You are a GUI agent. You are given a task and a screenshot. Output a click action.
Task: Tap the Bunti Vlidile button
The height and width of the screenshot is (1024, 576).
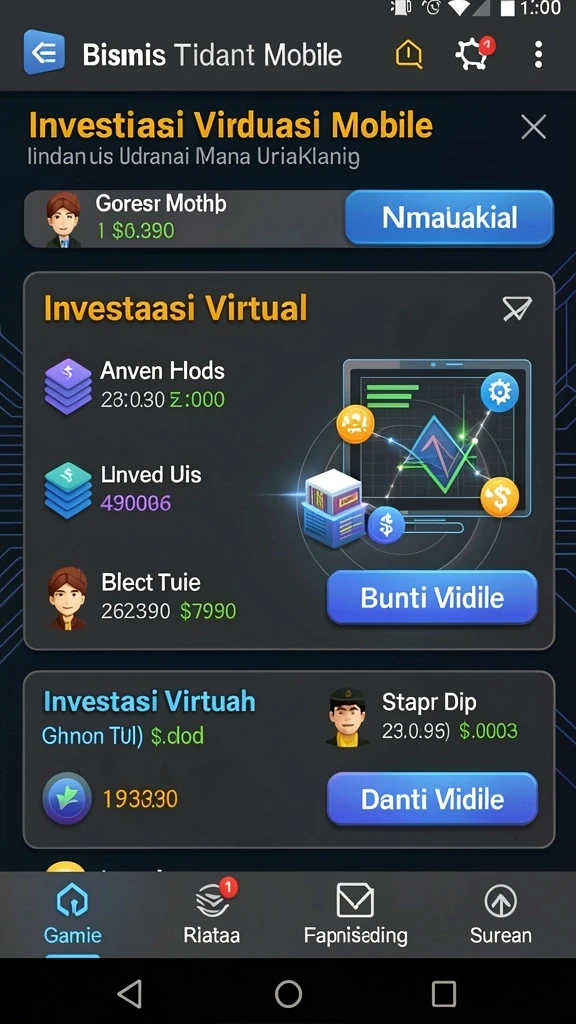432,598
